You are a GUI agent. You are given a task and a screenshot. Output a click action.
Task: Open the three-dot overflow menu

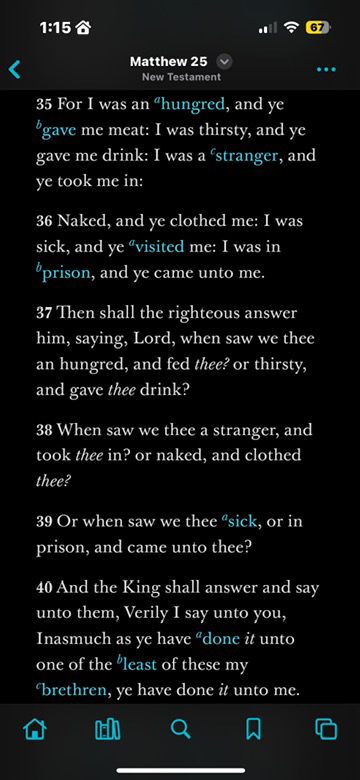point(326,69)
